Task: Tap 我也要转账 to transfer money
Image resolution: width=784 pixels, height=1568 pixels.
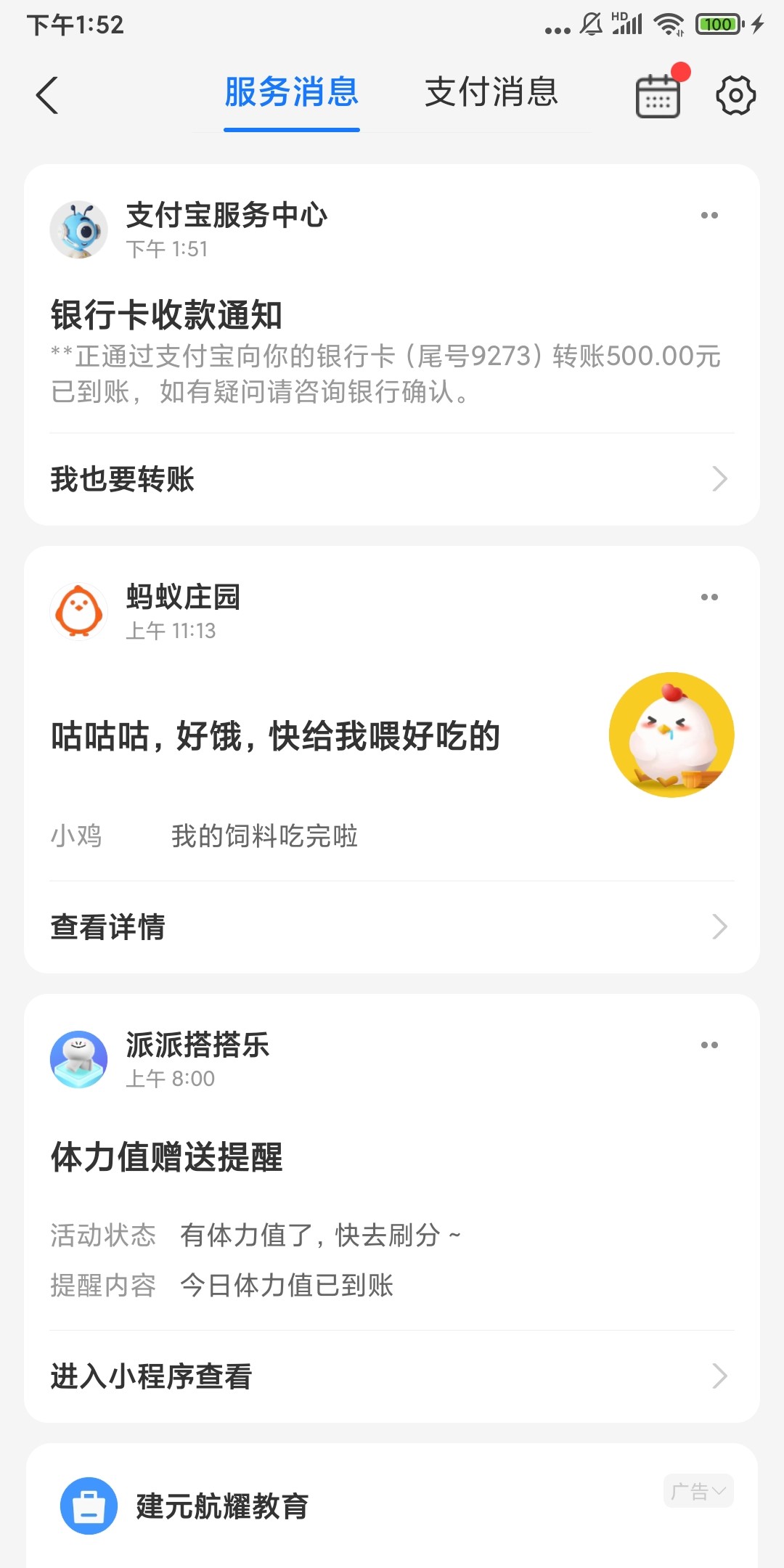Action: (x=392, y=479)
